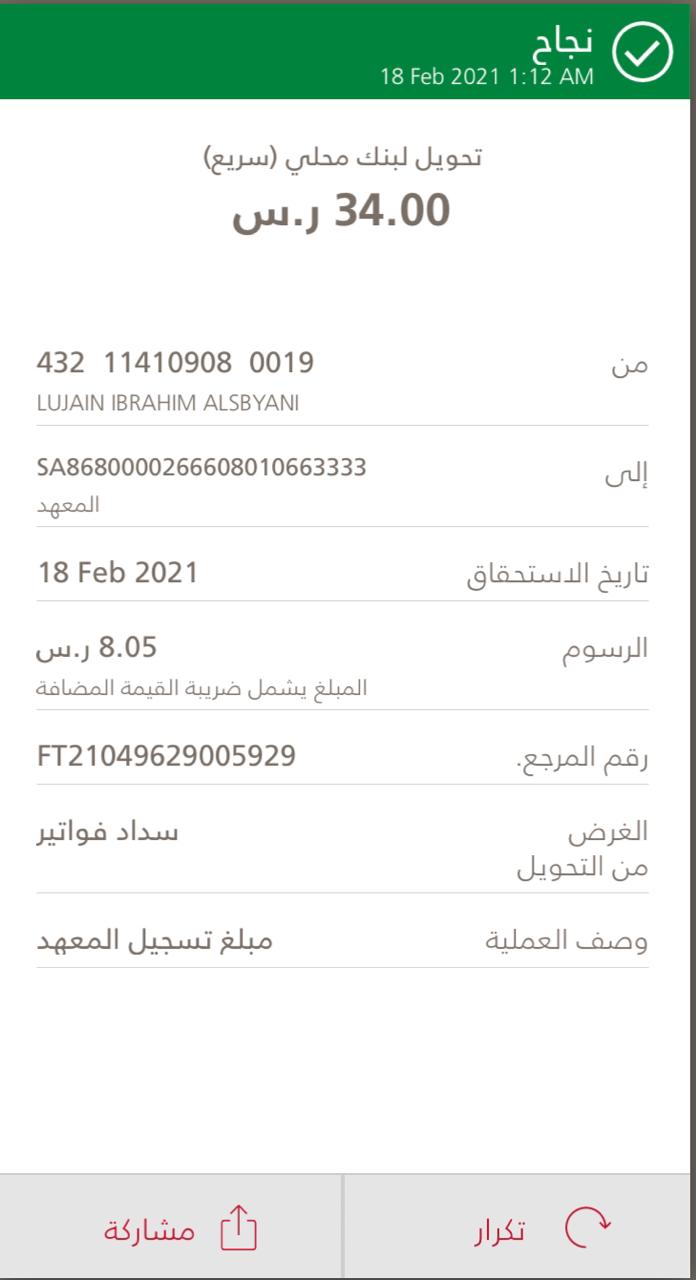Image resolution: width=696 pixels, height=1280 pixels.
Task: Repeat this transfer (تكرار)
Action: pos(540,1228)
